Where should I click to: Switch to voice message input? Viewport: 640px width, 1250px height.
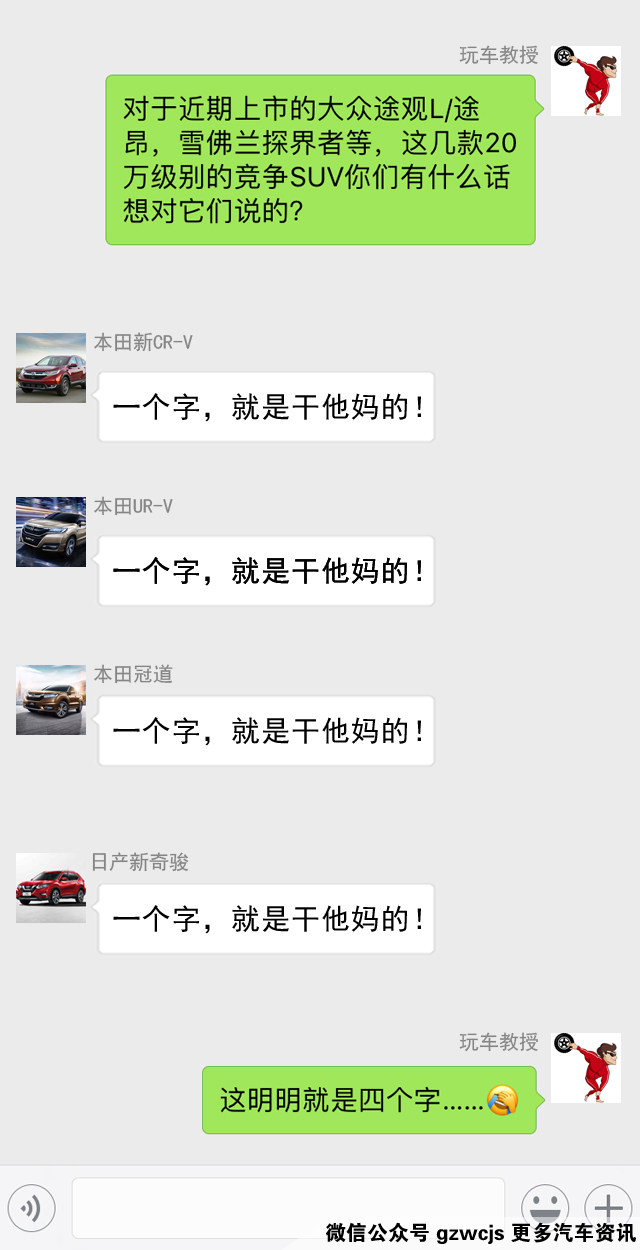point(31,1209)
